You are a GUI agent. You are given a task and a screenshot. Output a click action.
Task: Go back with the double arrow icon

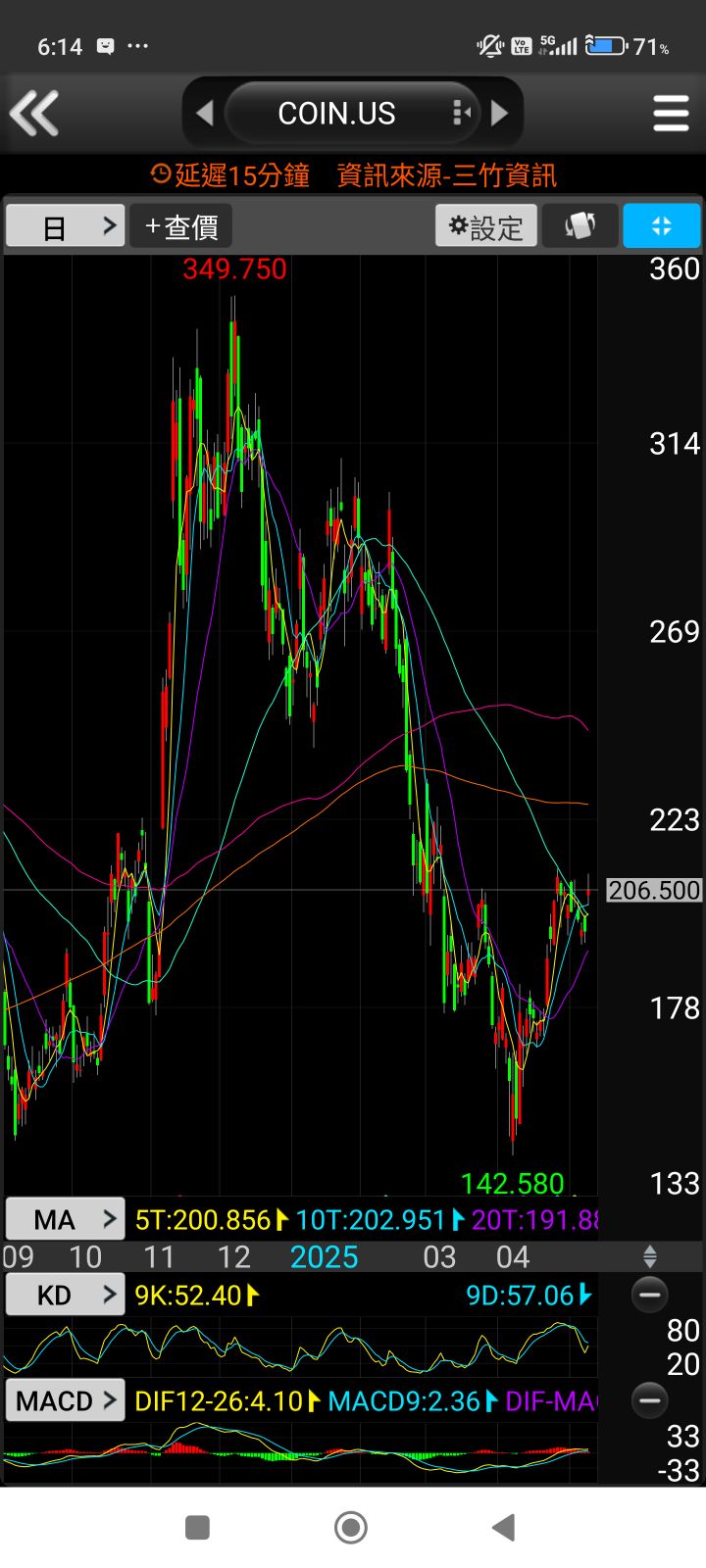(x=34, y=113)
